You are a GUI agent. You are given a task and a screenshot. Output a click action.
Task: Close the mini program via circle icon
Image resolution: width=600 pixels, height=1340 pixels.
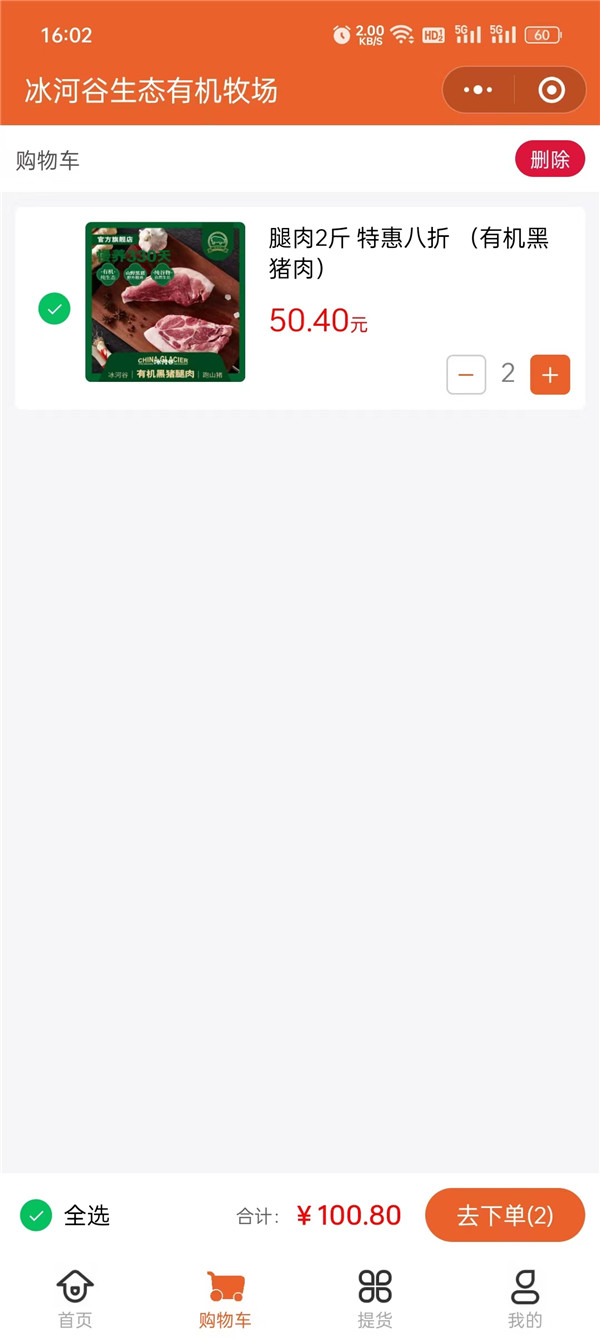pos(551,90)
